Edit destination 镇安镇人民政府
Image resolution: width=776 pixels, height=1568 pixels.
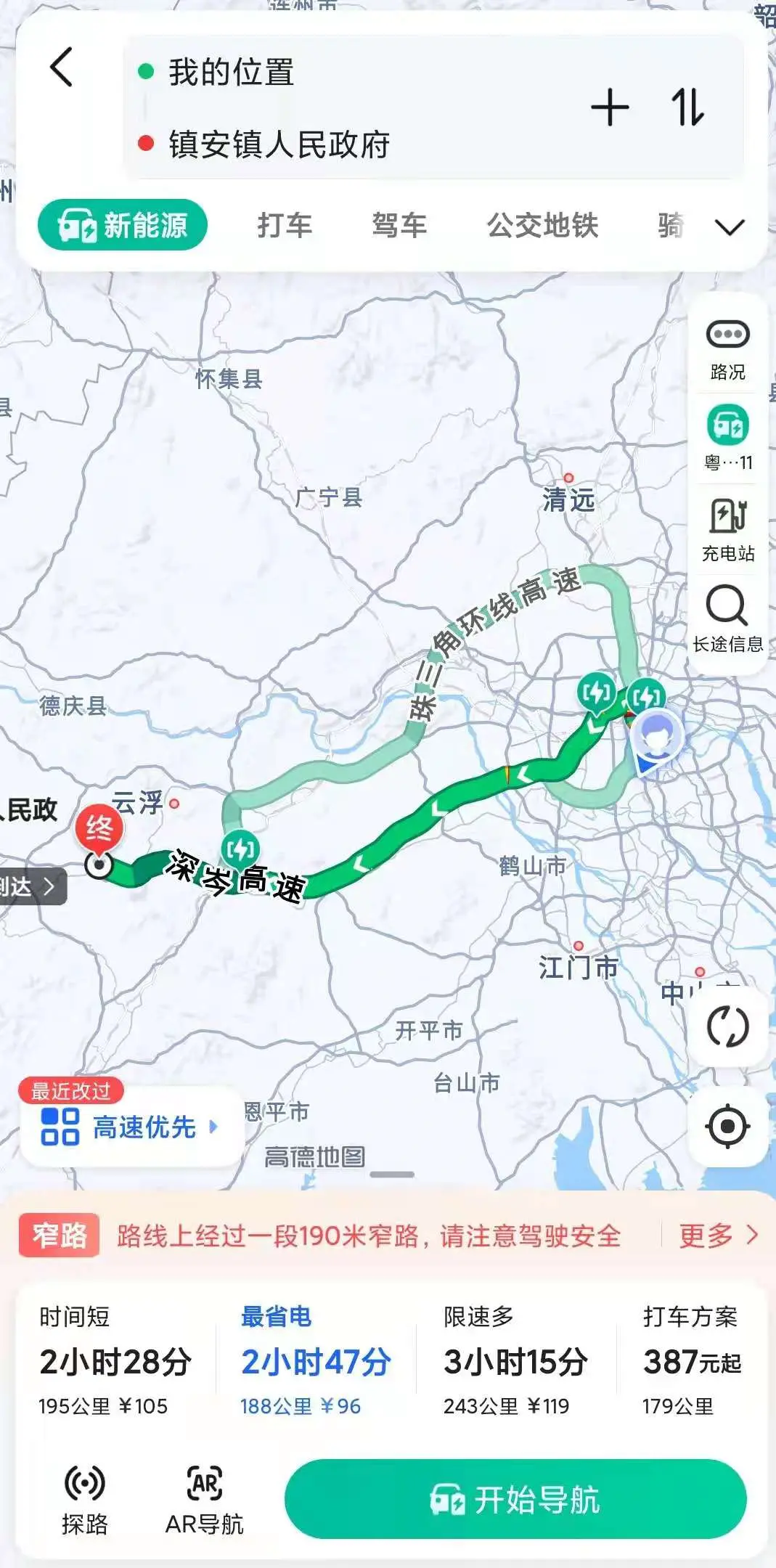pos(279,144)
